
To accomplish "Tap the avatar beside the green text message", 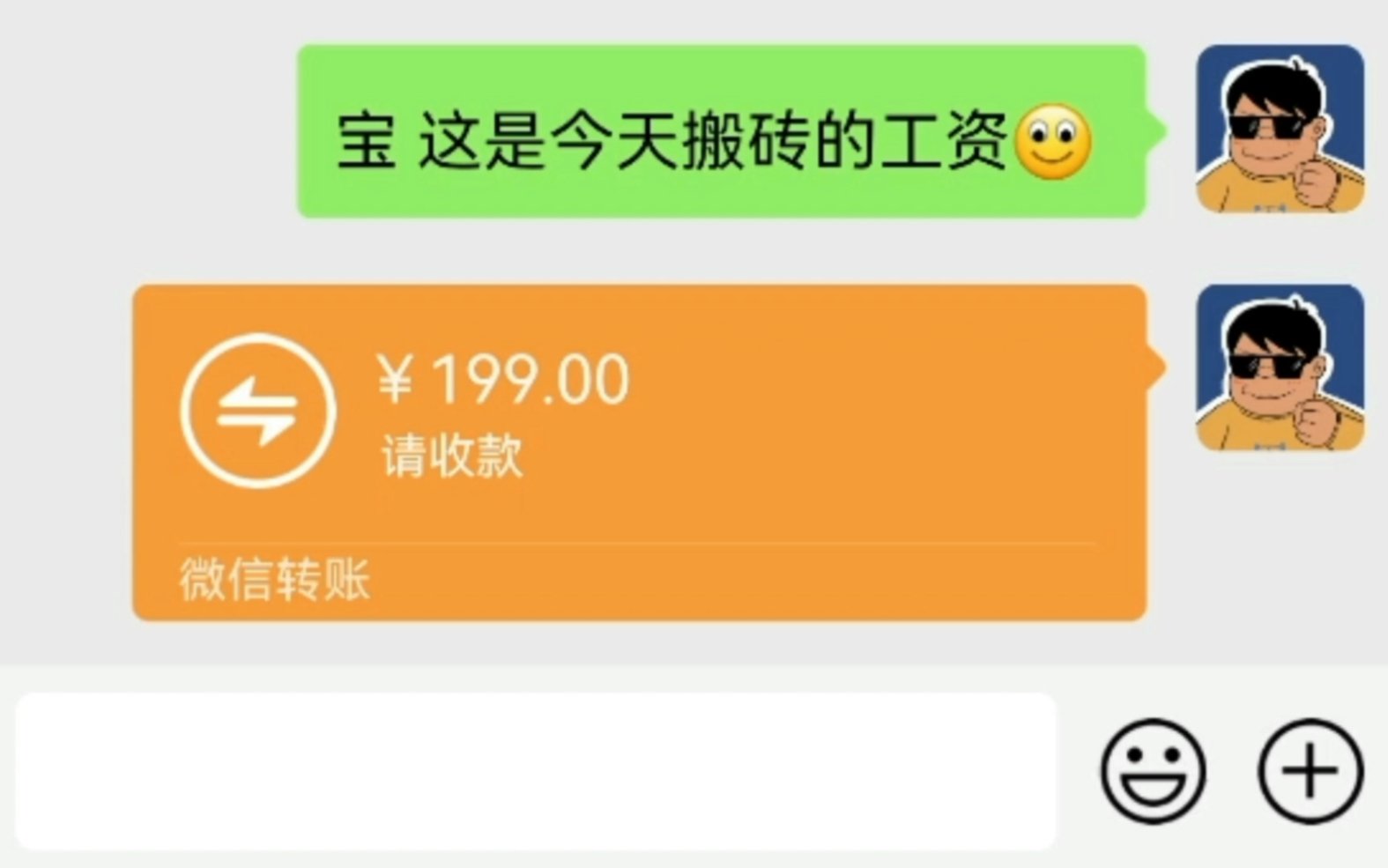I will coord(1280,129).
